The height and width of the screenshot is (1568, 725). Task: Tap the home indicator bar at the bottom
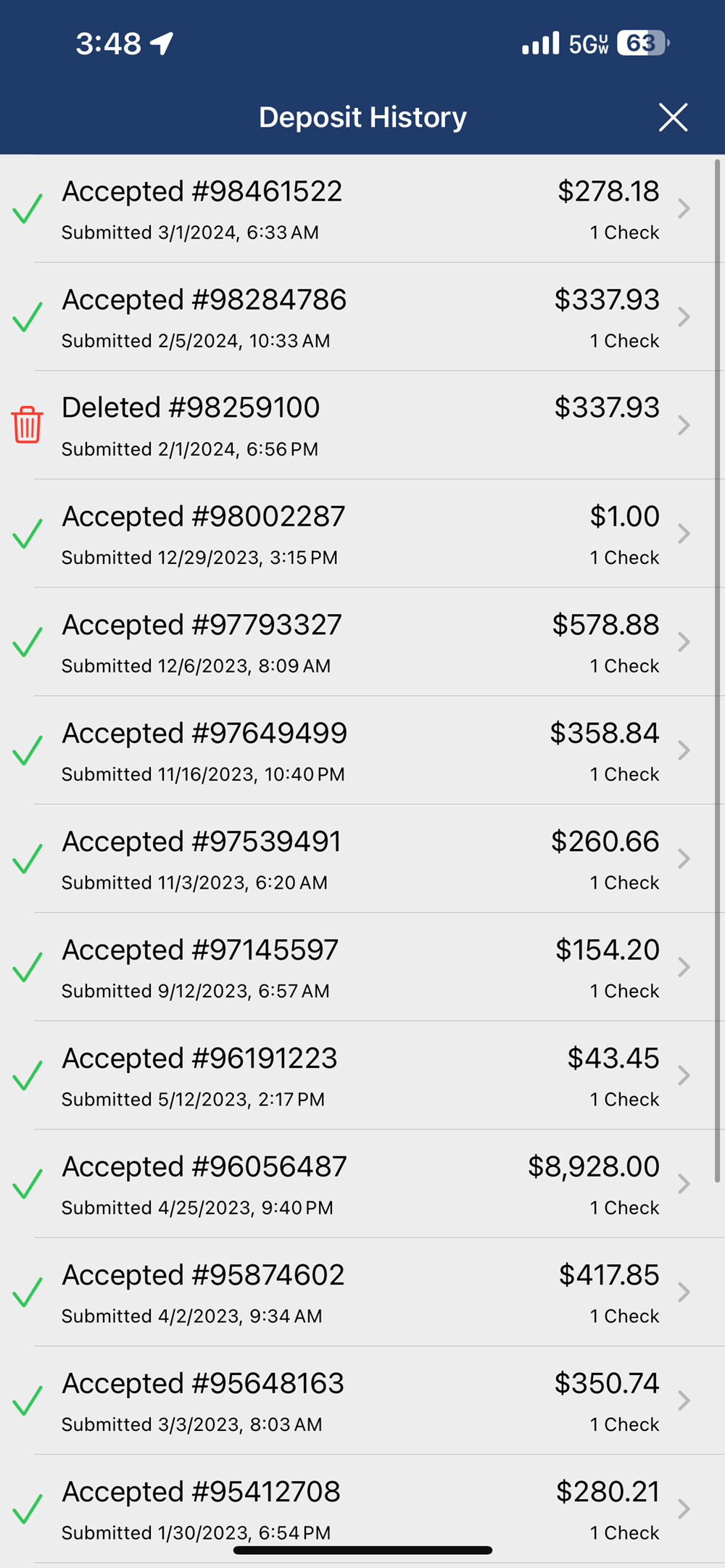coord(362,1548)
